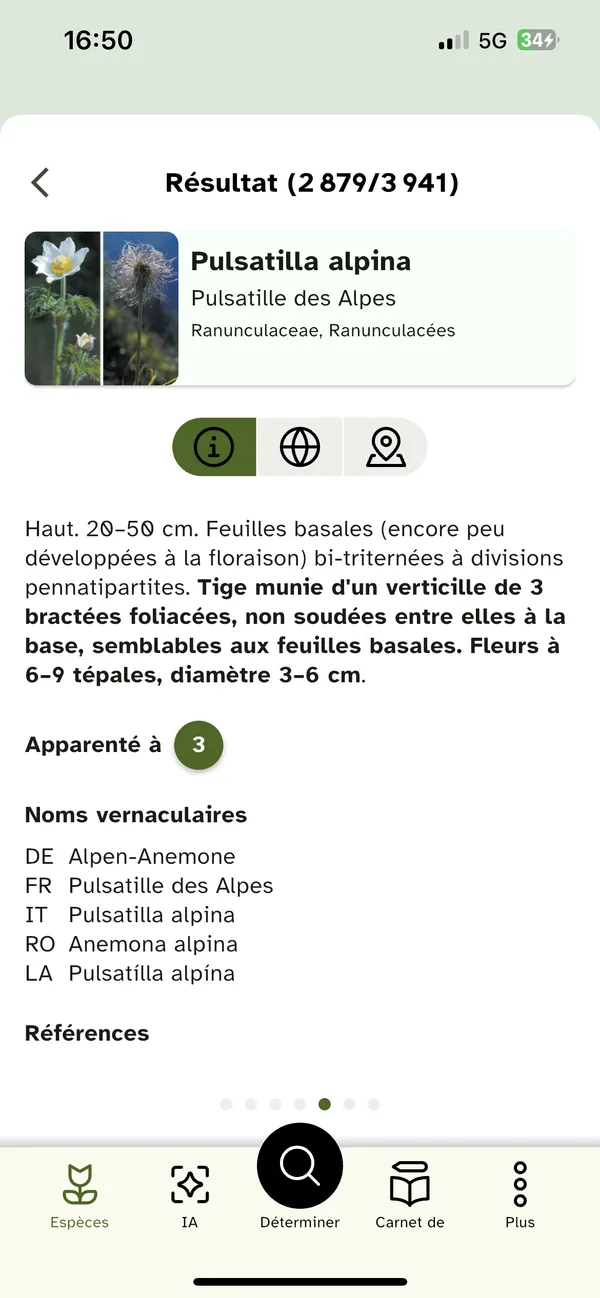This screenshot has width=600, height=1298.
Task: Open the Carnet de tab
Action: tap(409, 1196)
